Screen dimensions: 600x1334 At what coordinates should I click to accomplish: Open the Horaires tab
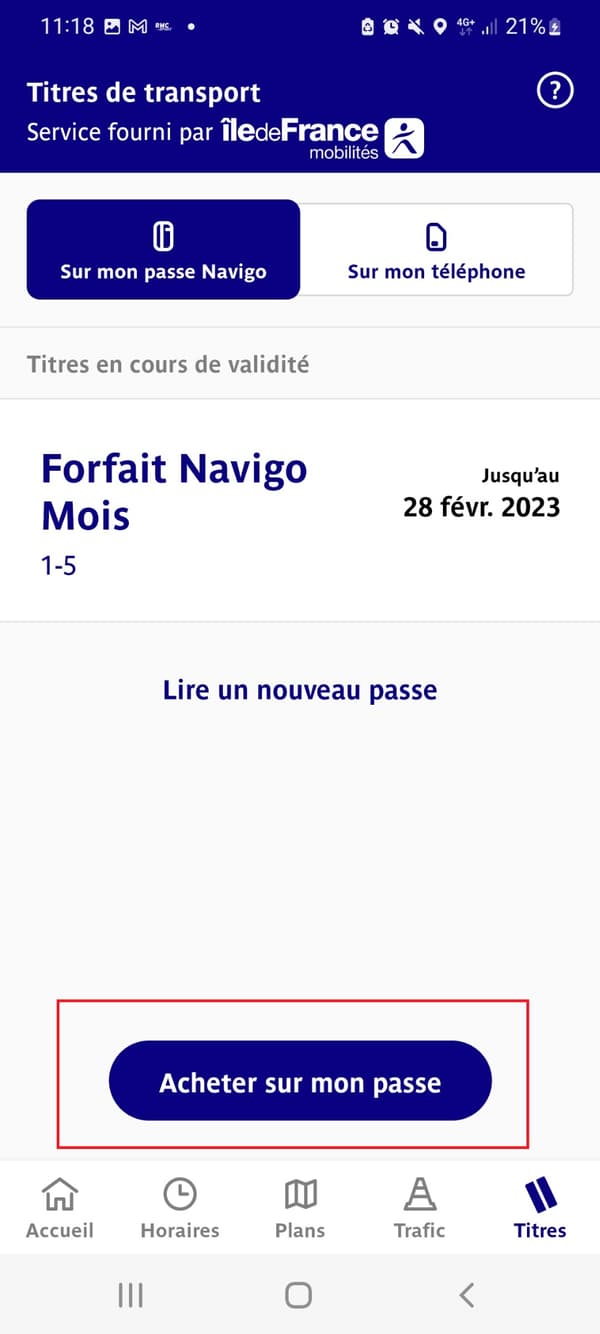tap(180, 1207)
